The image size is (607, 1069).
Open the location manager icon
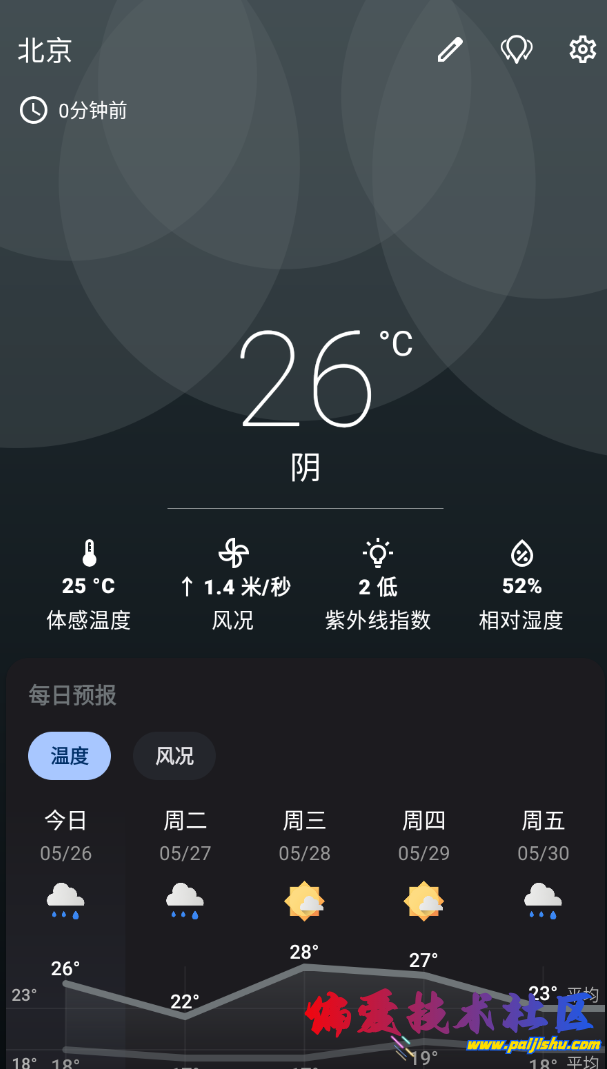pos(516,50)
